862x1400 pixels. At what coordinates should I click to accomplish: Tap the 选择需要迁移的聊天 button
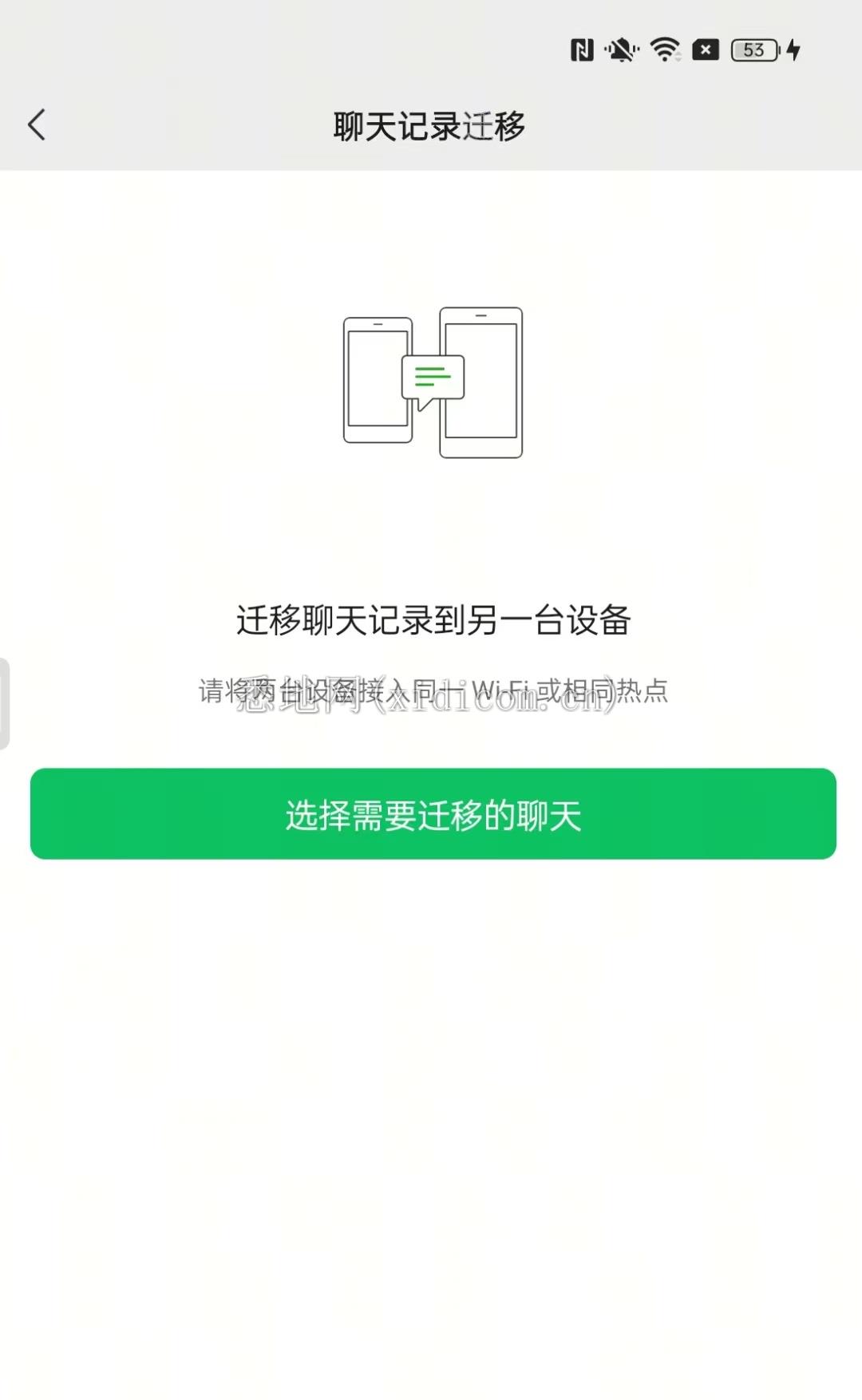(433, 814)
